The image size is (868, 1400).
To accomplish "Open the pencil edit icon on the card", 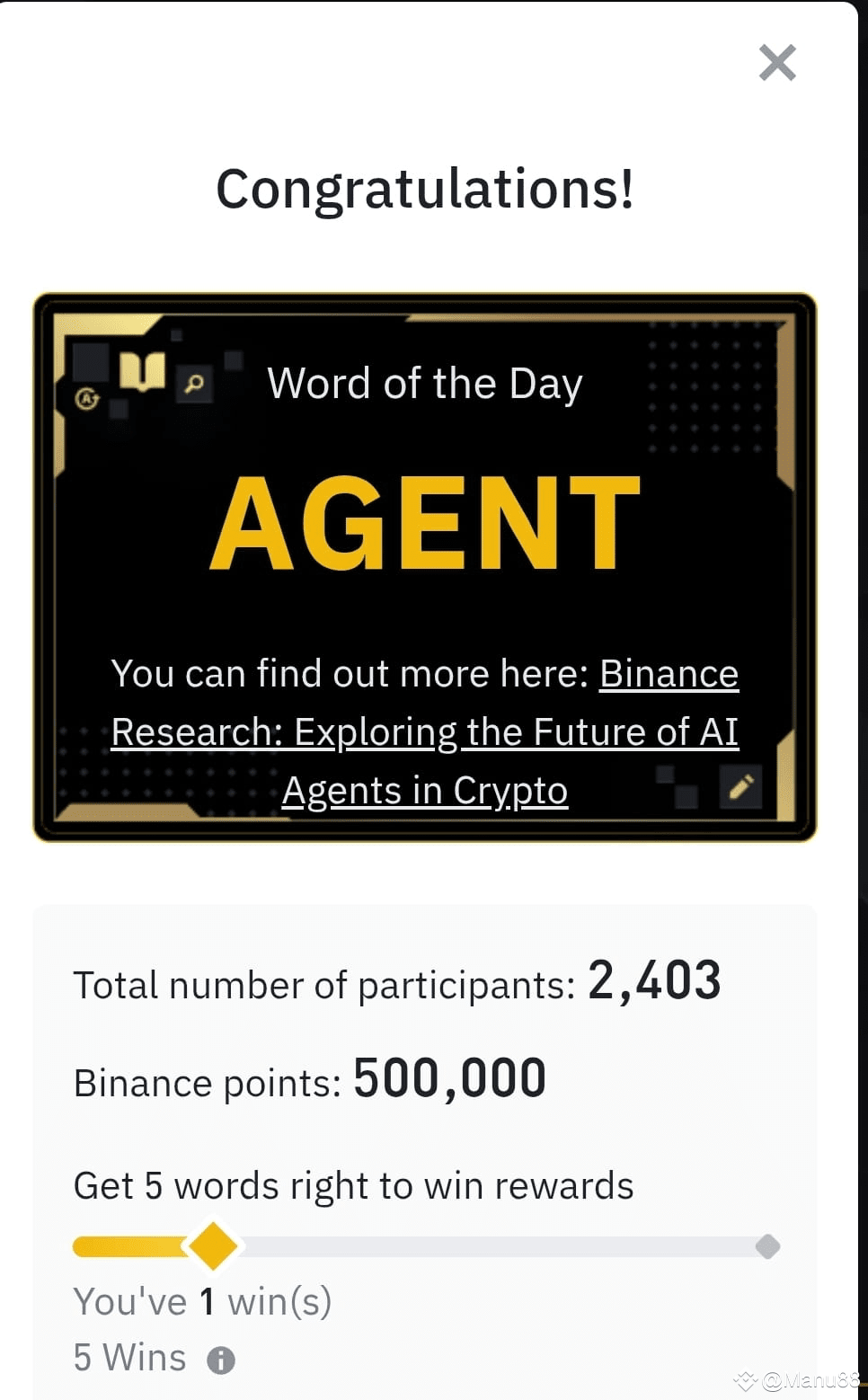I will click(740, 785).
